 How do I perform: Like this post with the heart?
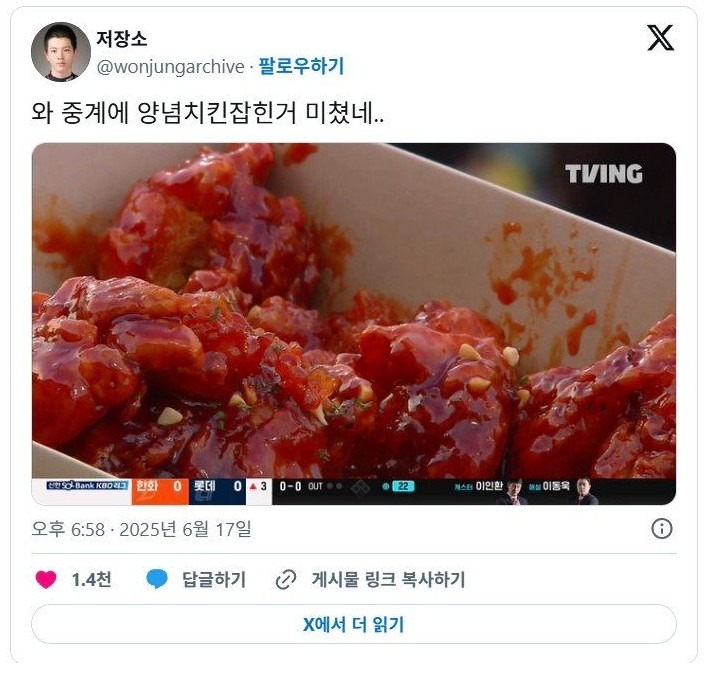point(46,580)
